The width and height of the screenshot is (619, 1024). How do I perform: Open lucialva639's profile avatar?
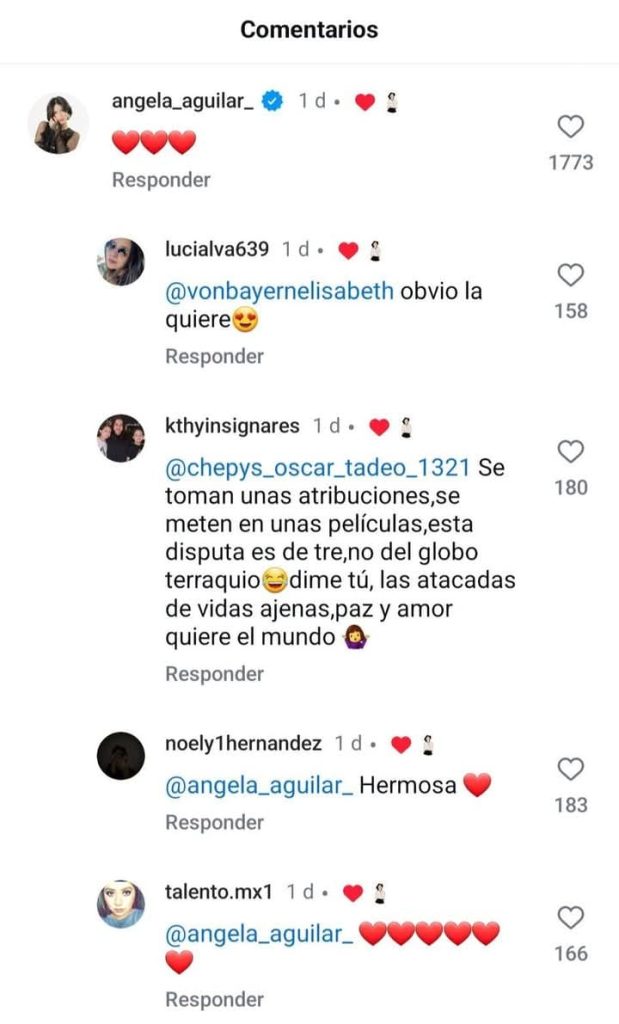click(121, 261)
